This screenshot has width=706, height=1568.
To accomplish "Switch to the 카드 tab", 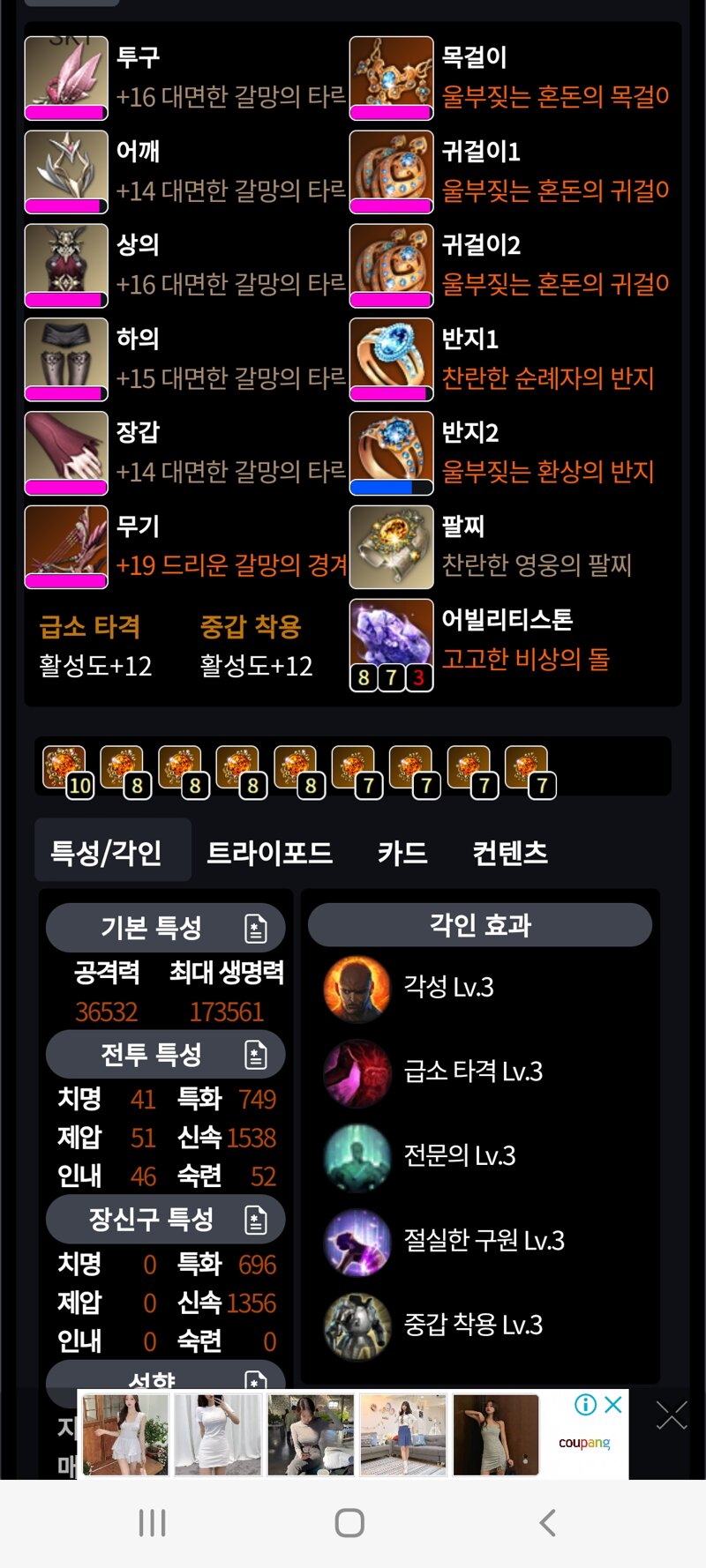I will point(402,852).
